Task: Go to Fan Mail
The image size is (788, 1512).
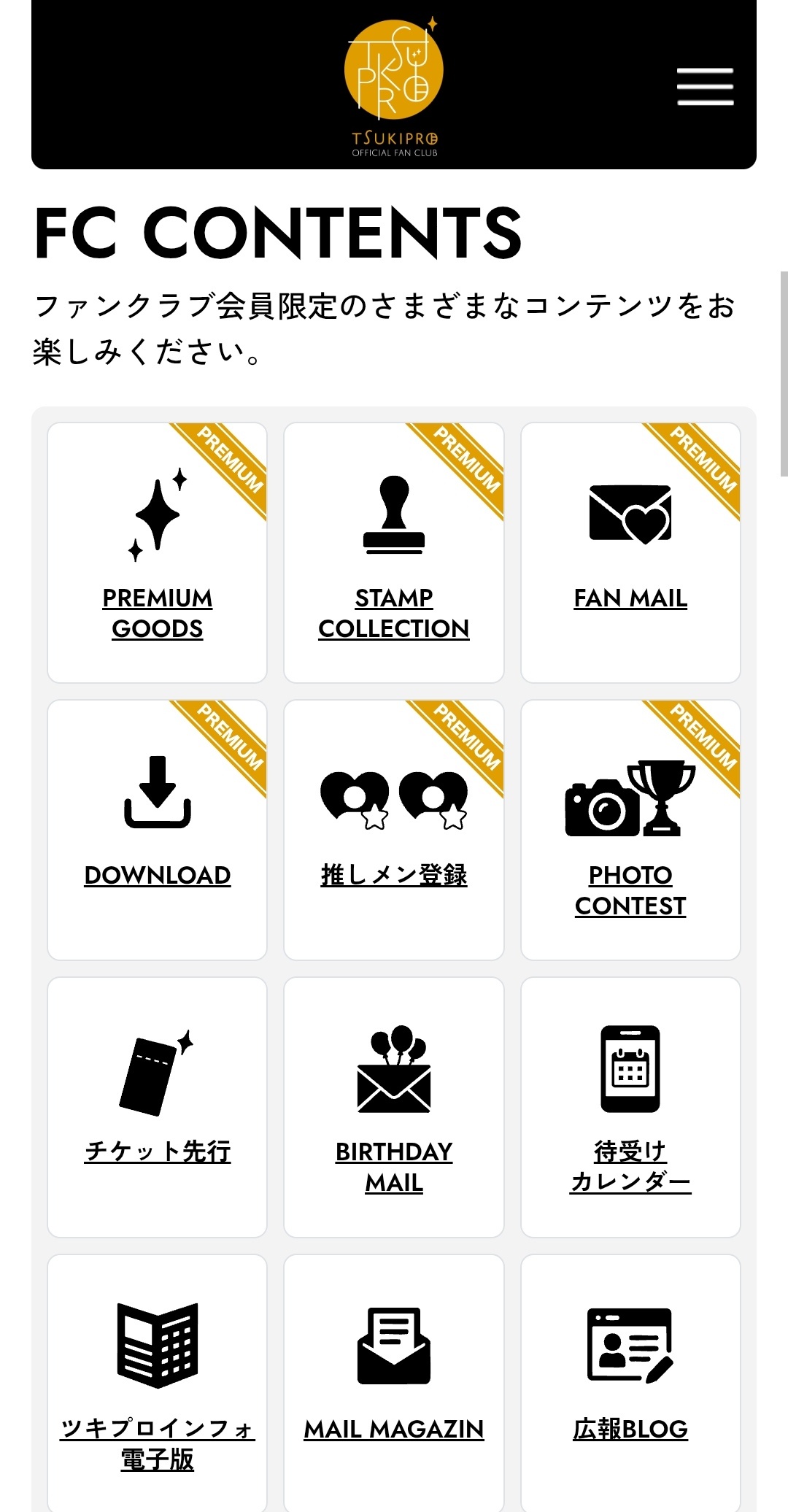Action: [630, 552]
